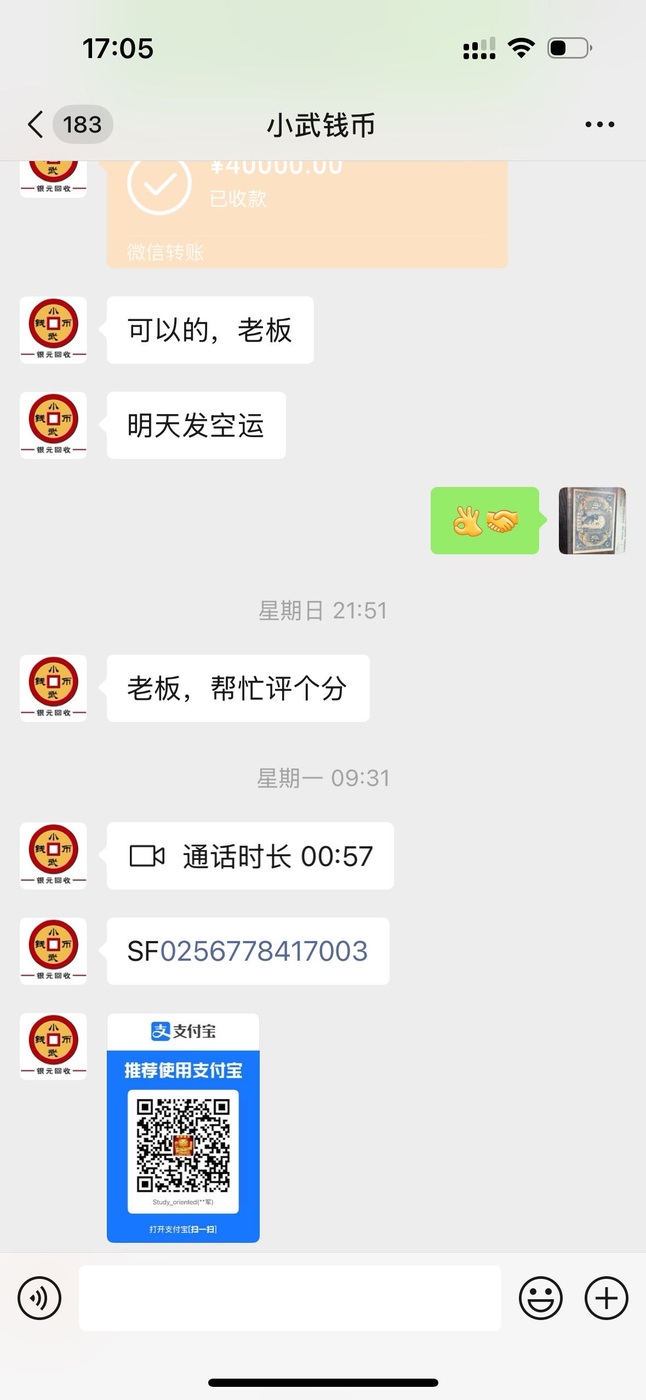The image size is (646, 1400).
Task: Switch to voice message input
Action: (x=40, y=1298)
